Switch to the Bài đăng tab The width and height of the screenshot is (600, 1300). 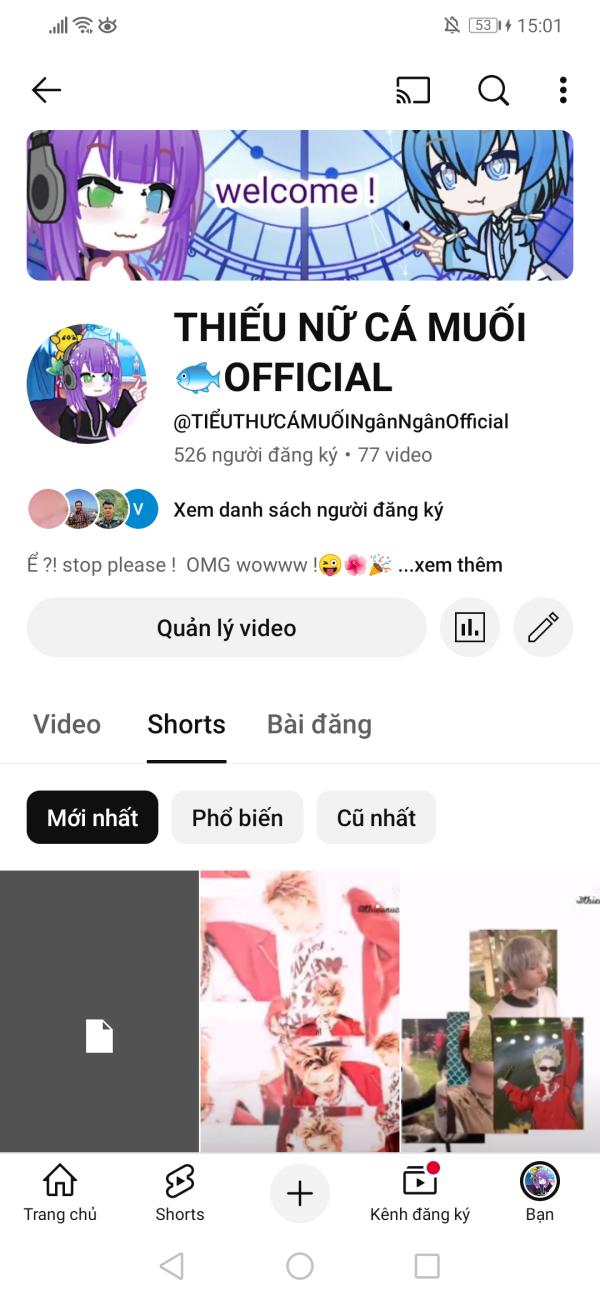(319, 724)
